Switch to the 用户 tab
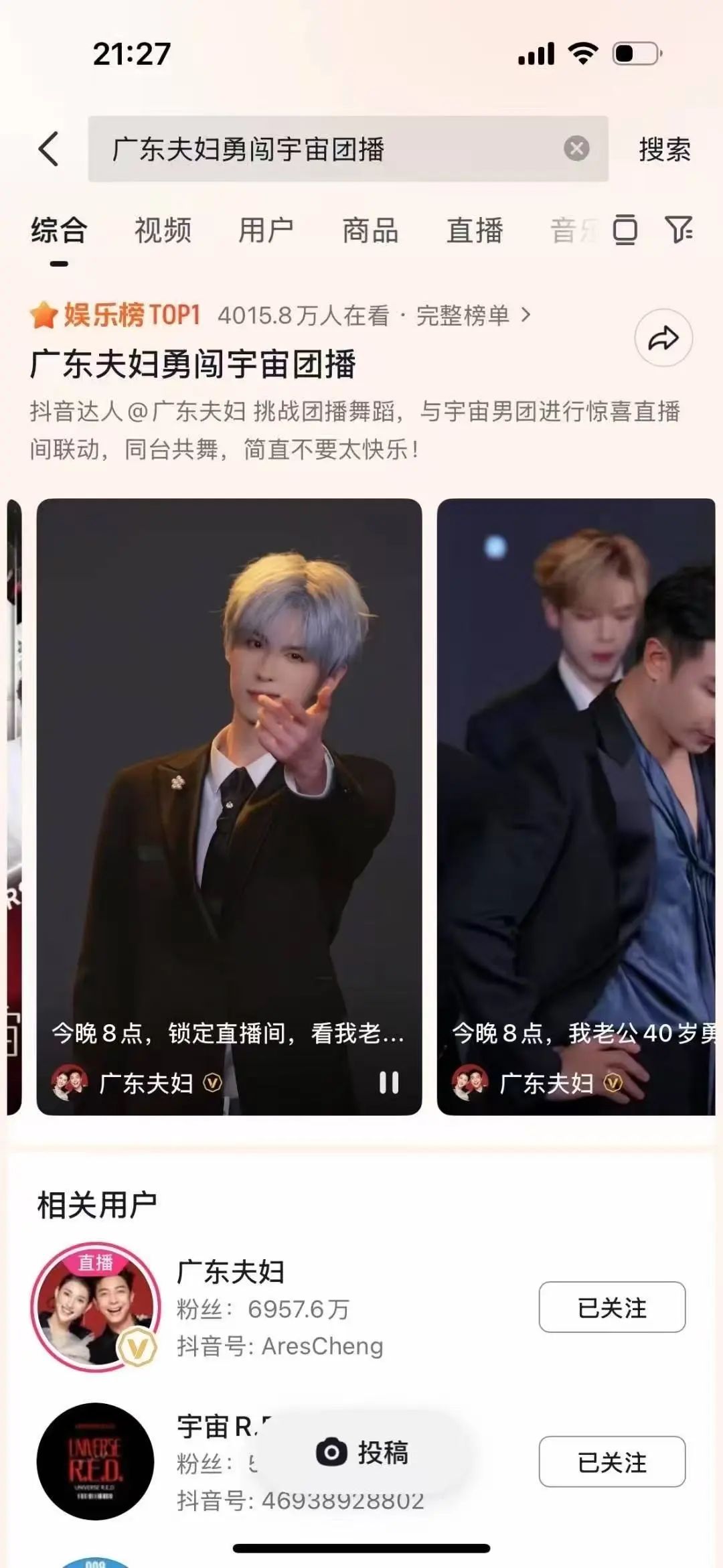 coord(266,230)
